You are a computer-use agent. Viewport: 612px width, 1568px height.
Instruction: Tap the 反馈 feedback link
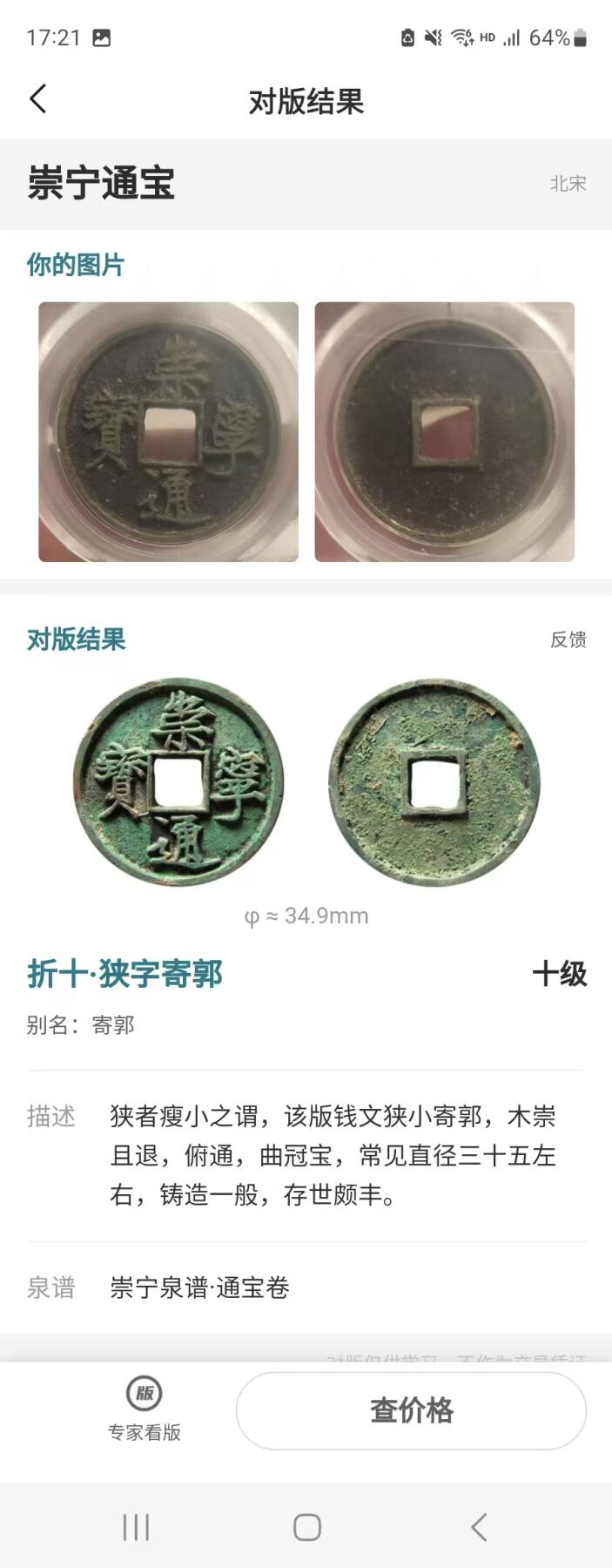(x=568, y=639)
